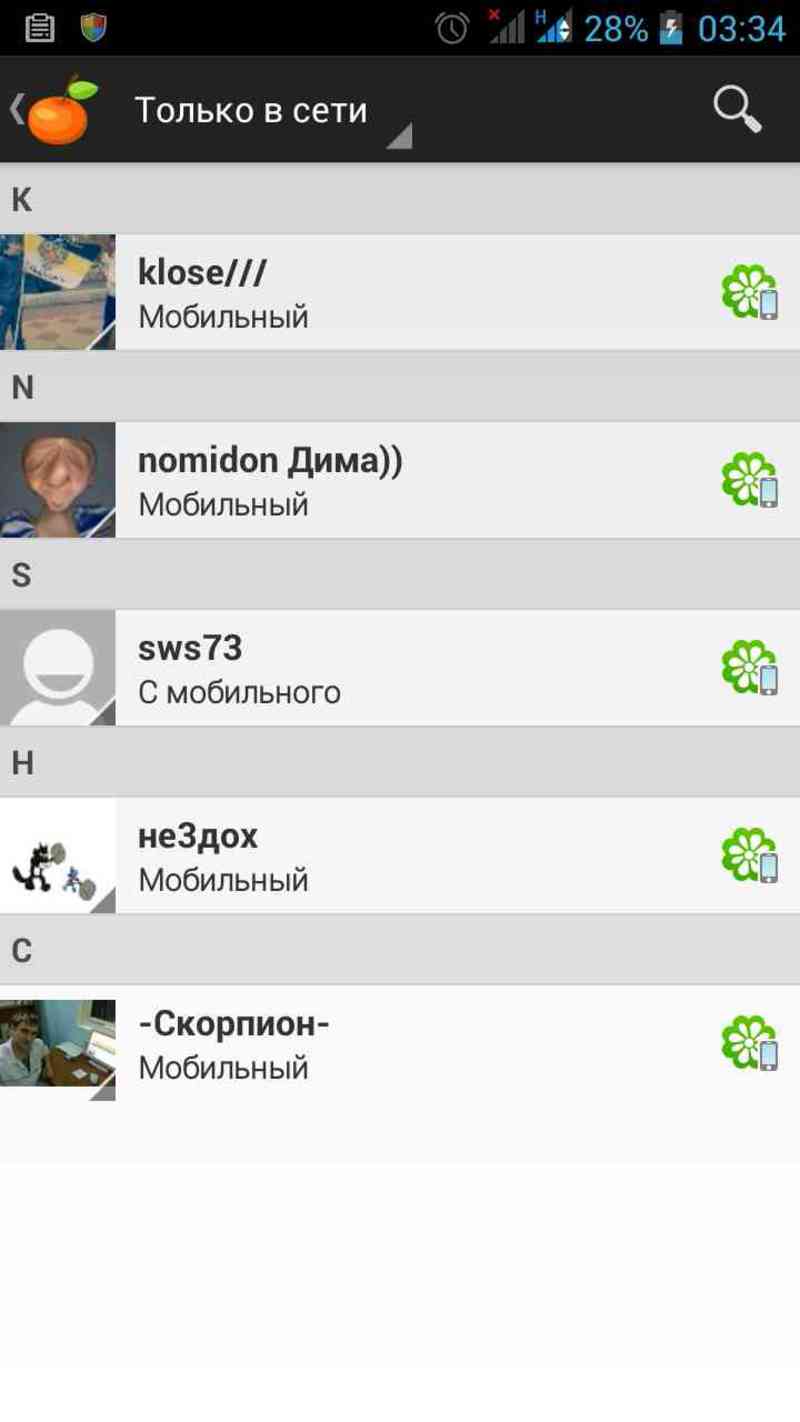
Task: View the avatar of -Скорпион-
Action: 57,1043
